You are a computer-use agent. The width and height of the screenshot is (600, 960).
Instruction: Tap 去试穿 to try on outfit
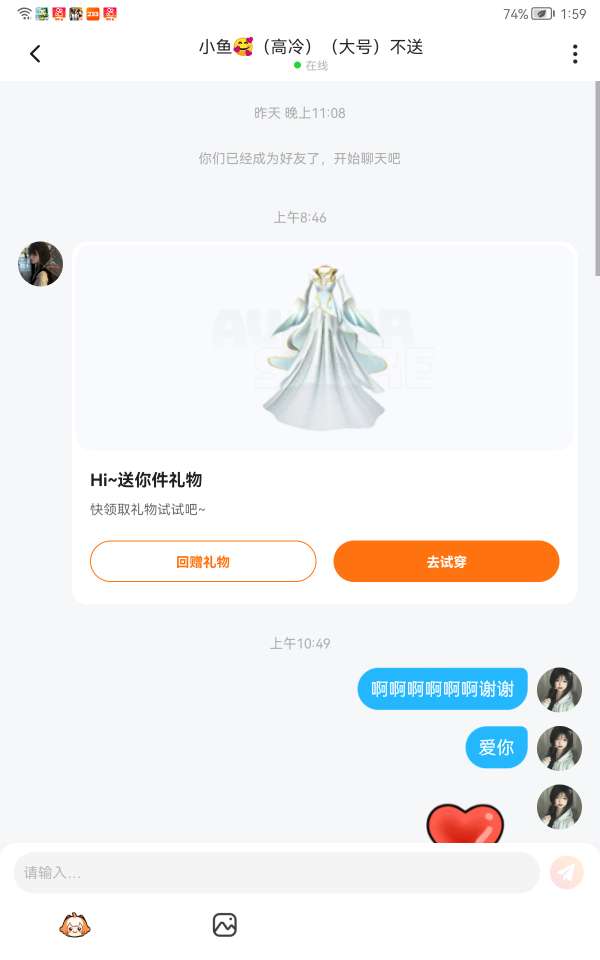[x=446, y=561]
